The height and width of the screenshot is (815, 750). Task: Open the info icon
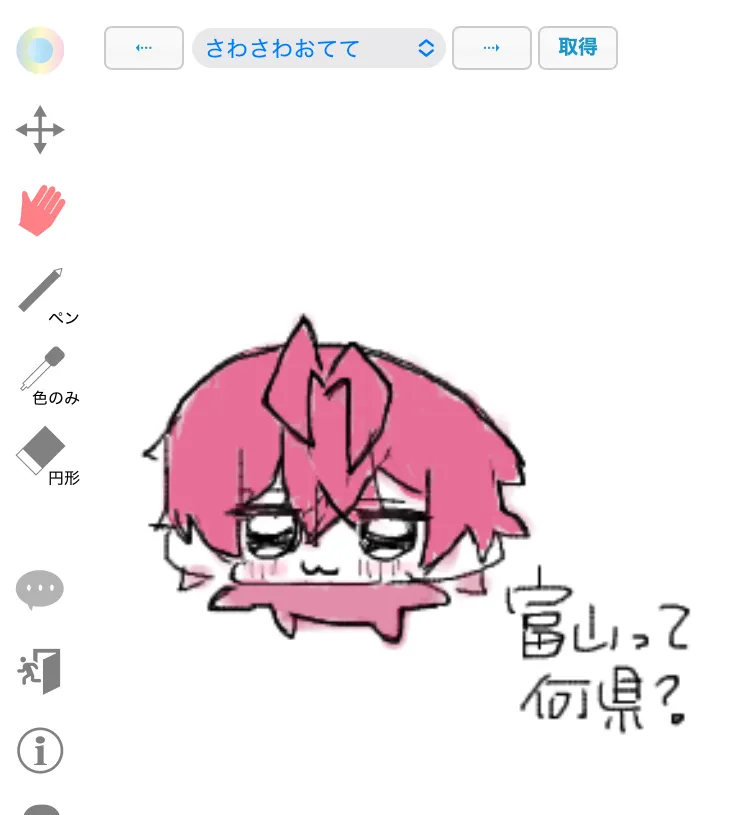(40, 750)
